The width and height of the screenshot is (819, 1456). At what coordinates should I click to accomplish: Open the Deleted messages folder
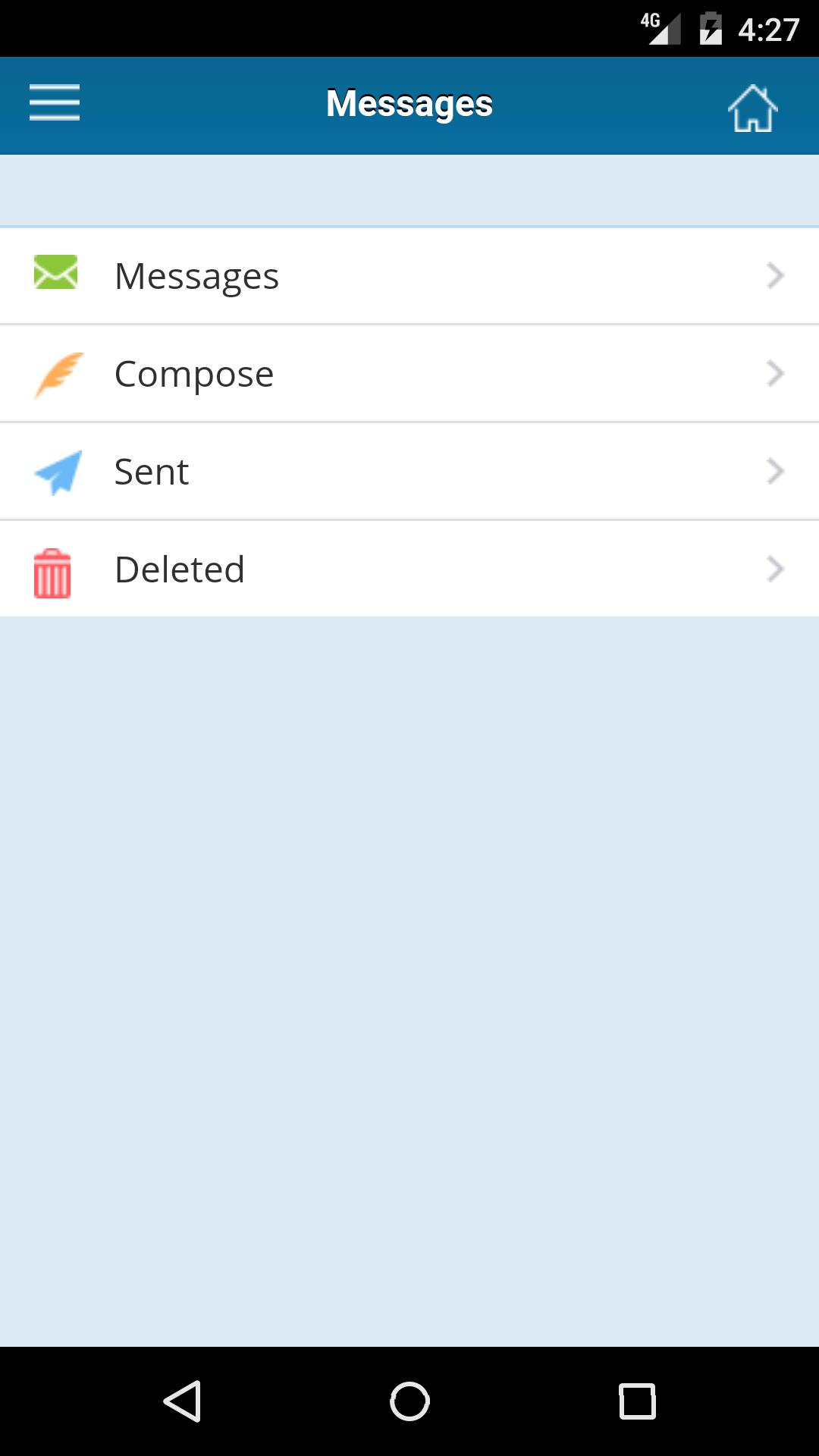pyautogui.click(x=409, y=569)
